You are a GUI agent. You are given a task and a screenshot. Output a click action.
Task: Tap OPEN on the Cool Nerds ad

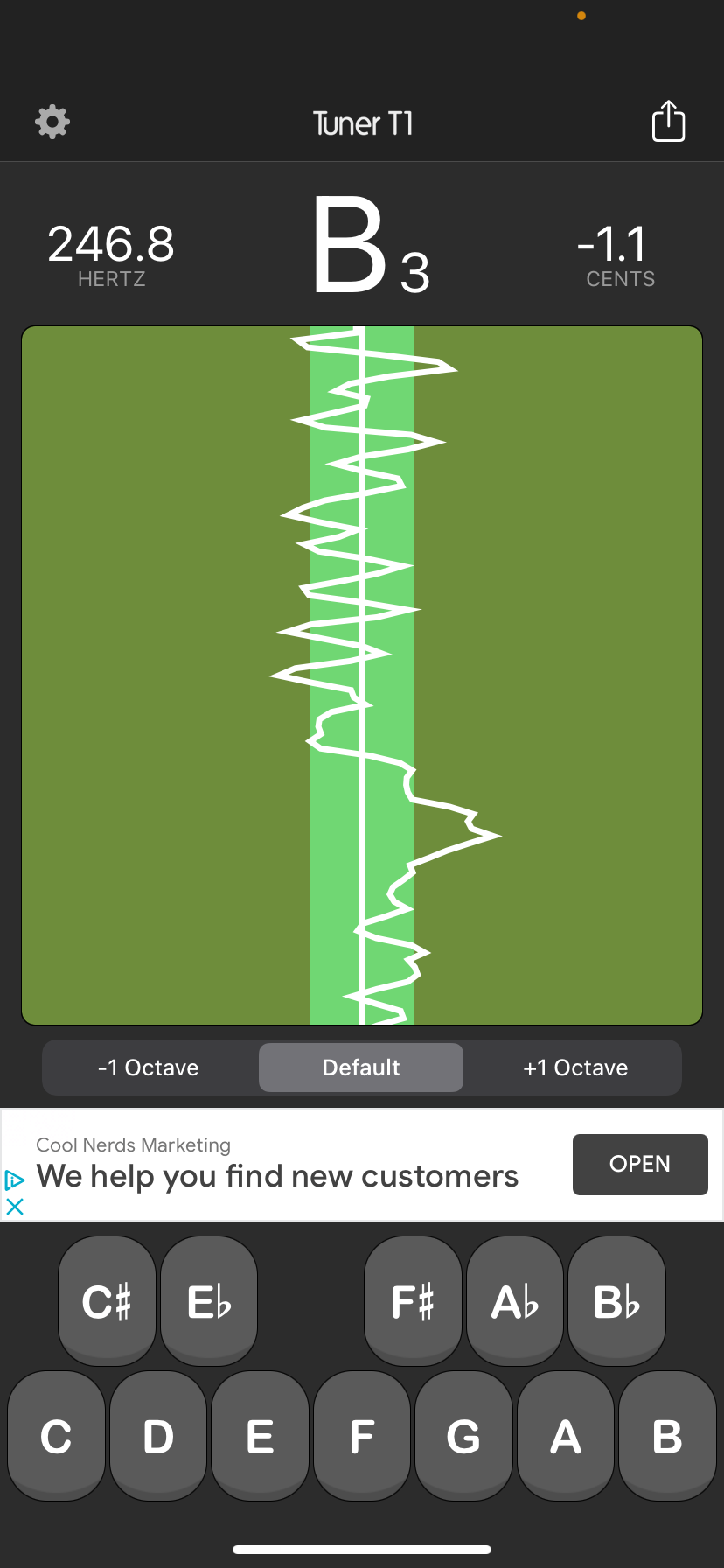tap(640, 1165)
